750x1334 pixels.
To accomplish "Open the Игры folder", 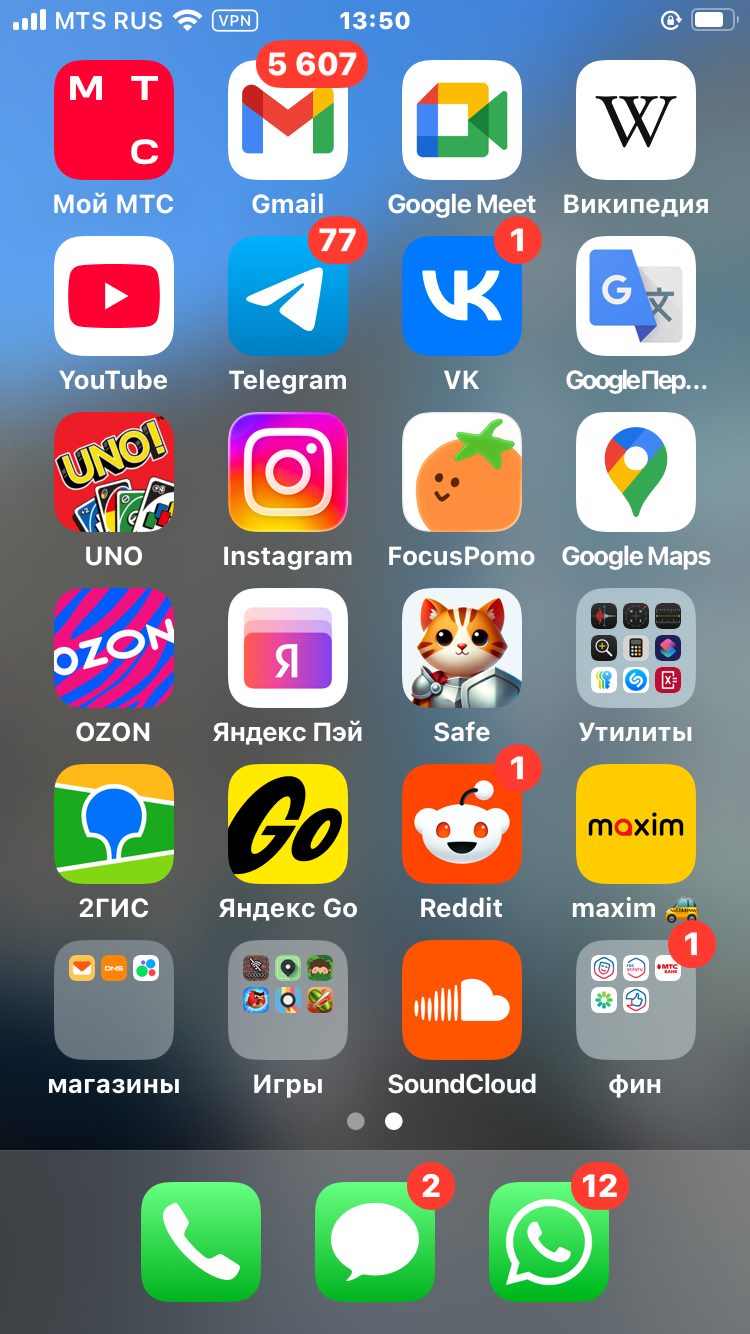I will [x=287, y=1000].
